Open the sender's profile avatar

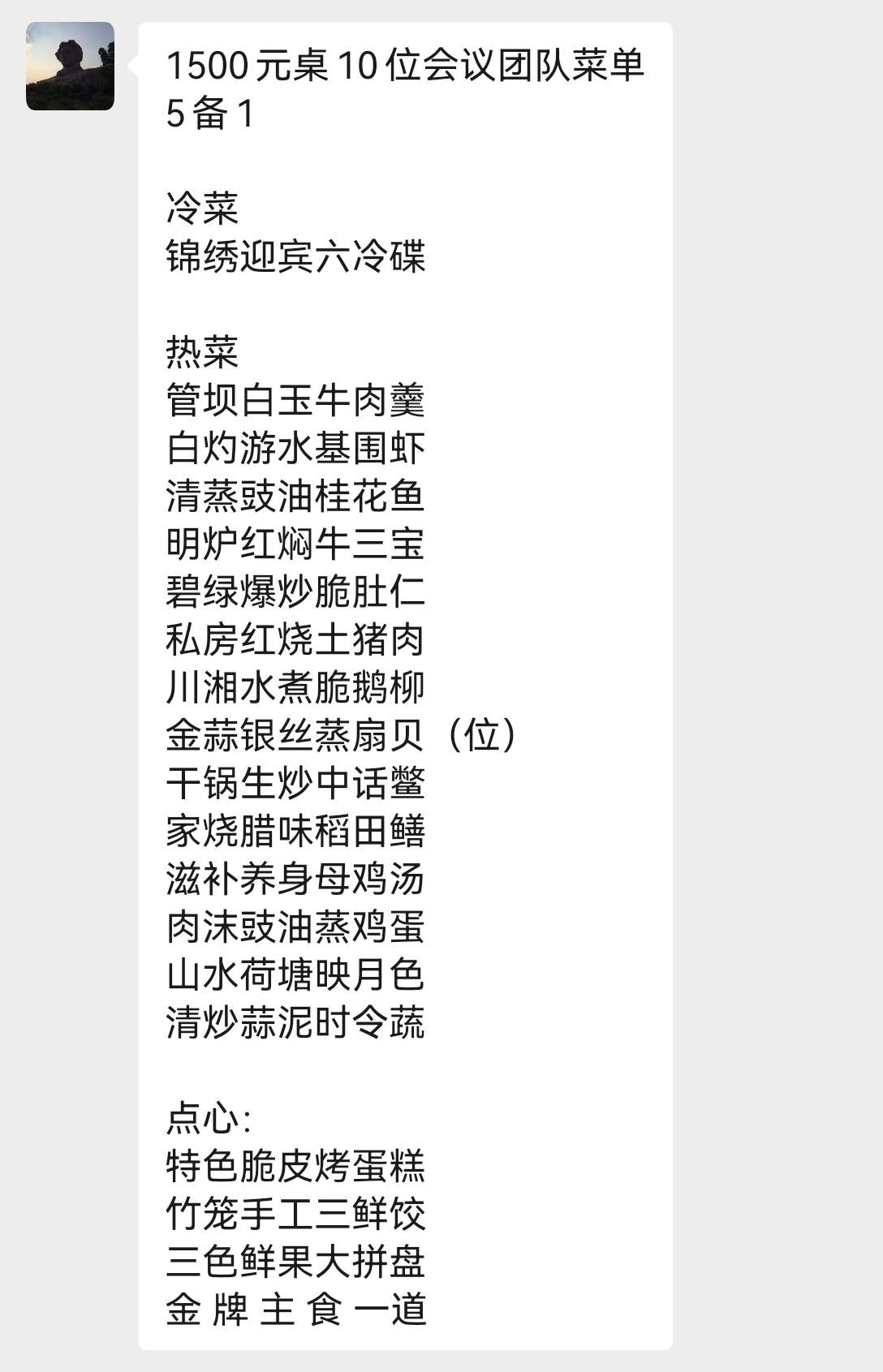[70, 66]
